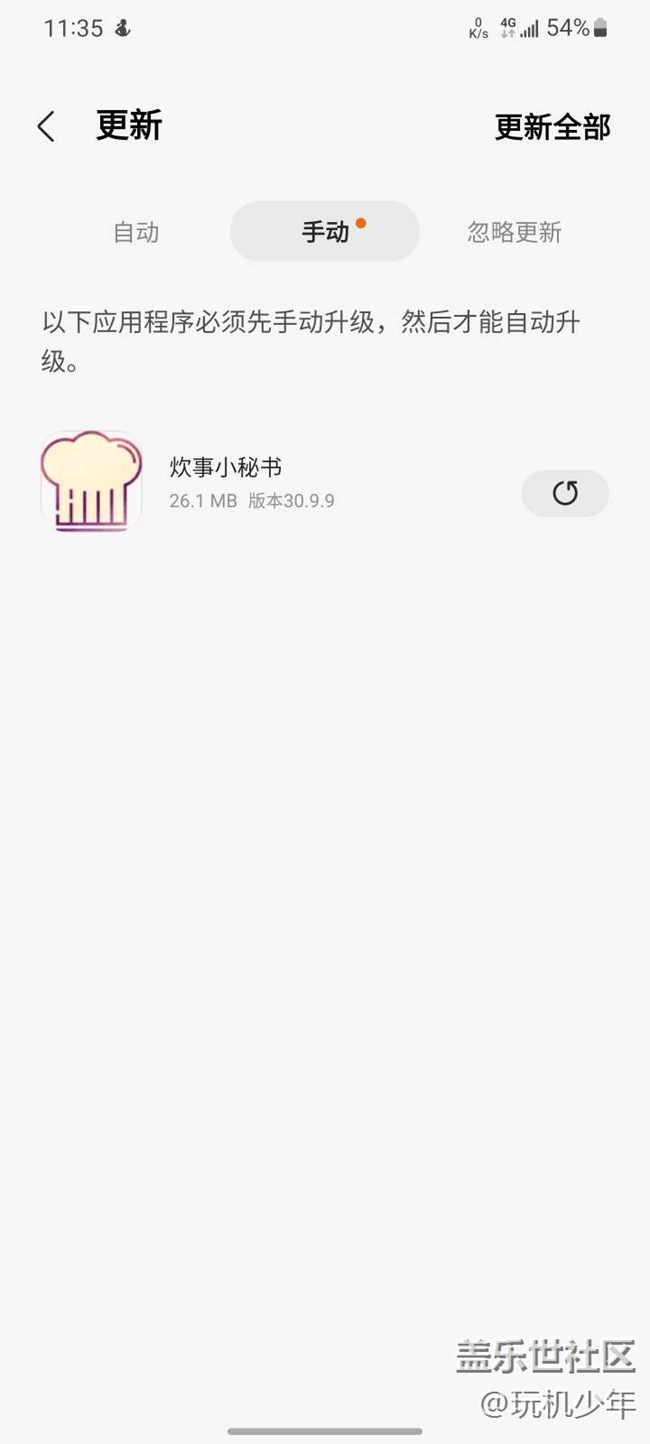Go back from the 更新 page
The height and width of the screenshot is (1444, 650).
(46, 127)
